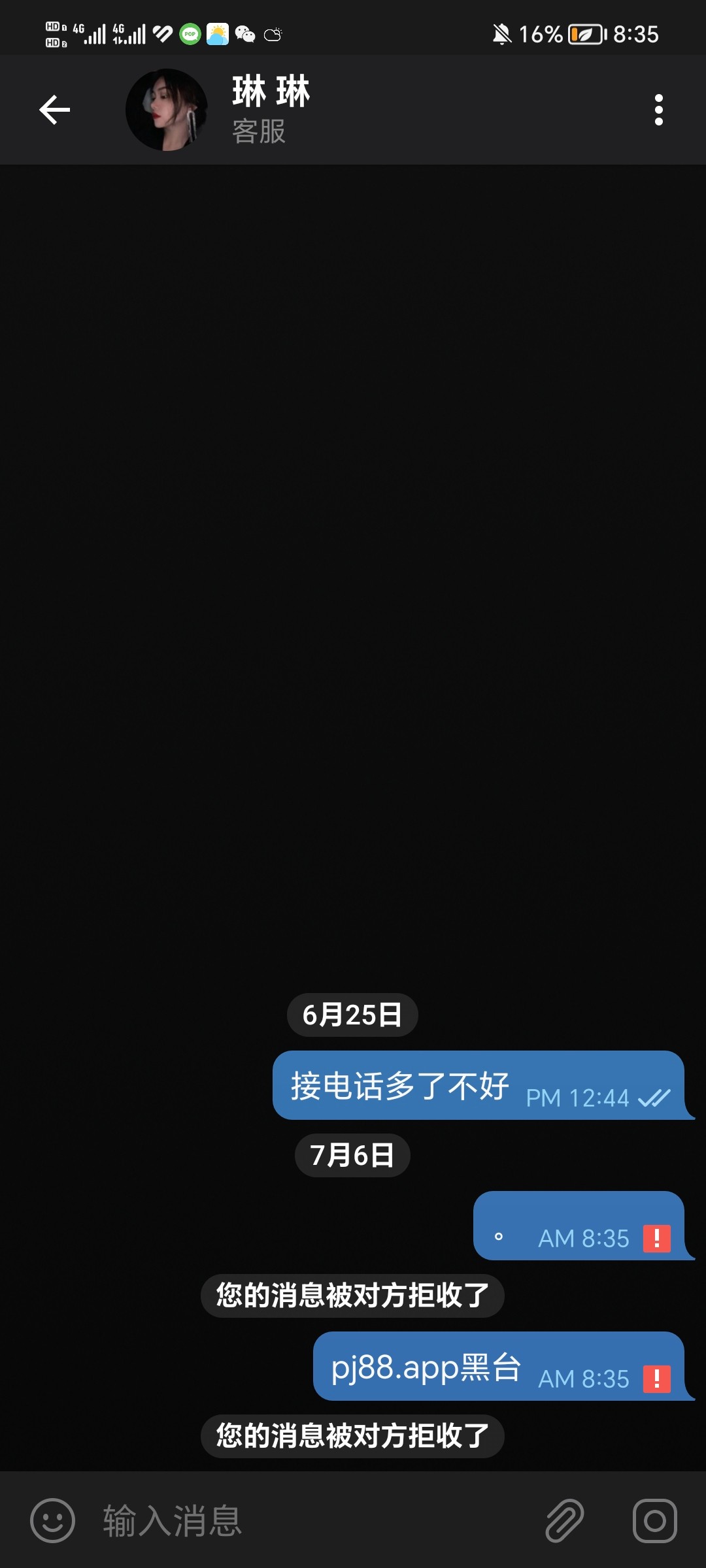Image resolution: width=706 pixels, height=1568 pixels.
Task: Go back from the 琳琳 chat
Action: click(x=55, y=110)
